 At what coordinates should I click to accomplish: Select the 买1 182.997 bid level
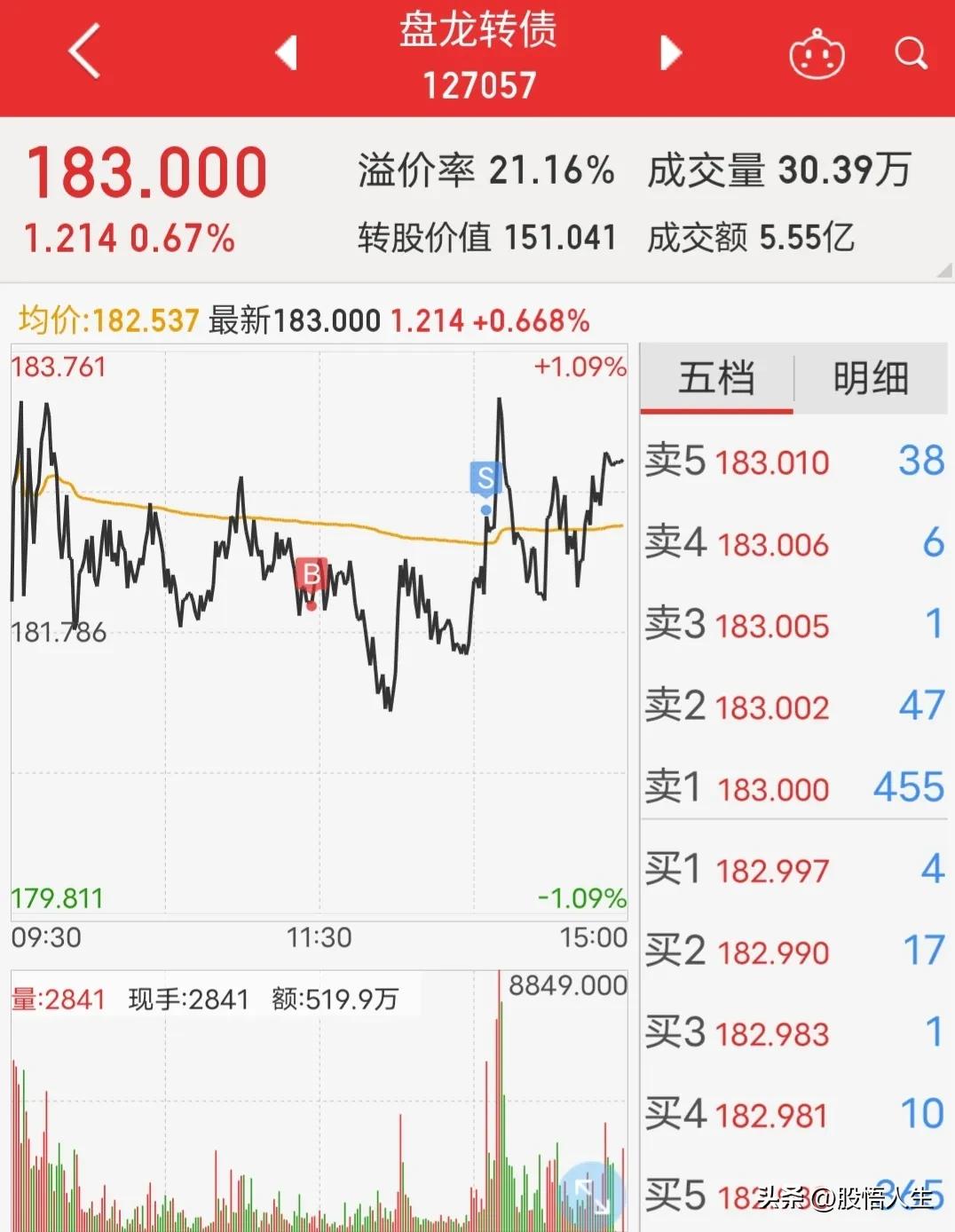click(x=793, y=870)
